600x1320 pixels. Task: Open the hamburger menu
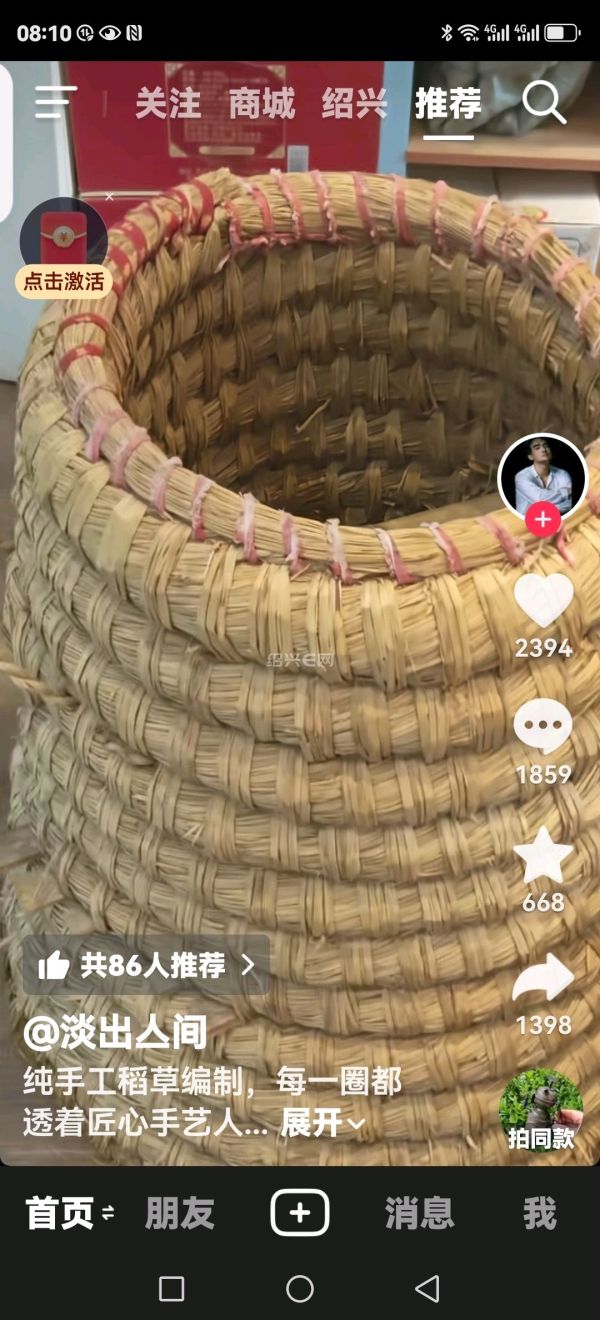(56, 102)
